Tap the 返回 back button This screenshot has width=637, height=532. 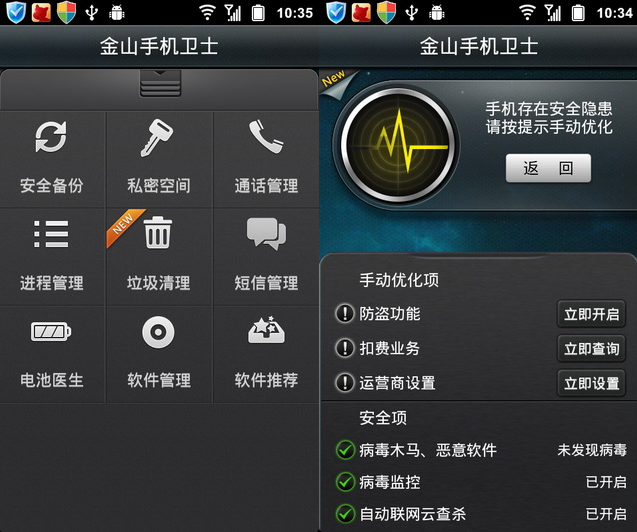548,168
